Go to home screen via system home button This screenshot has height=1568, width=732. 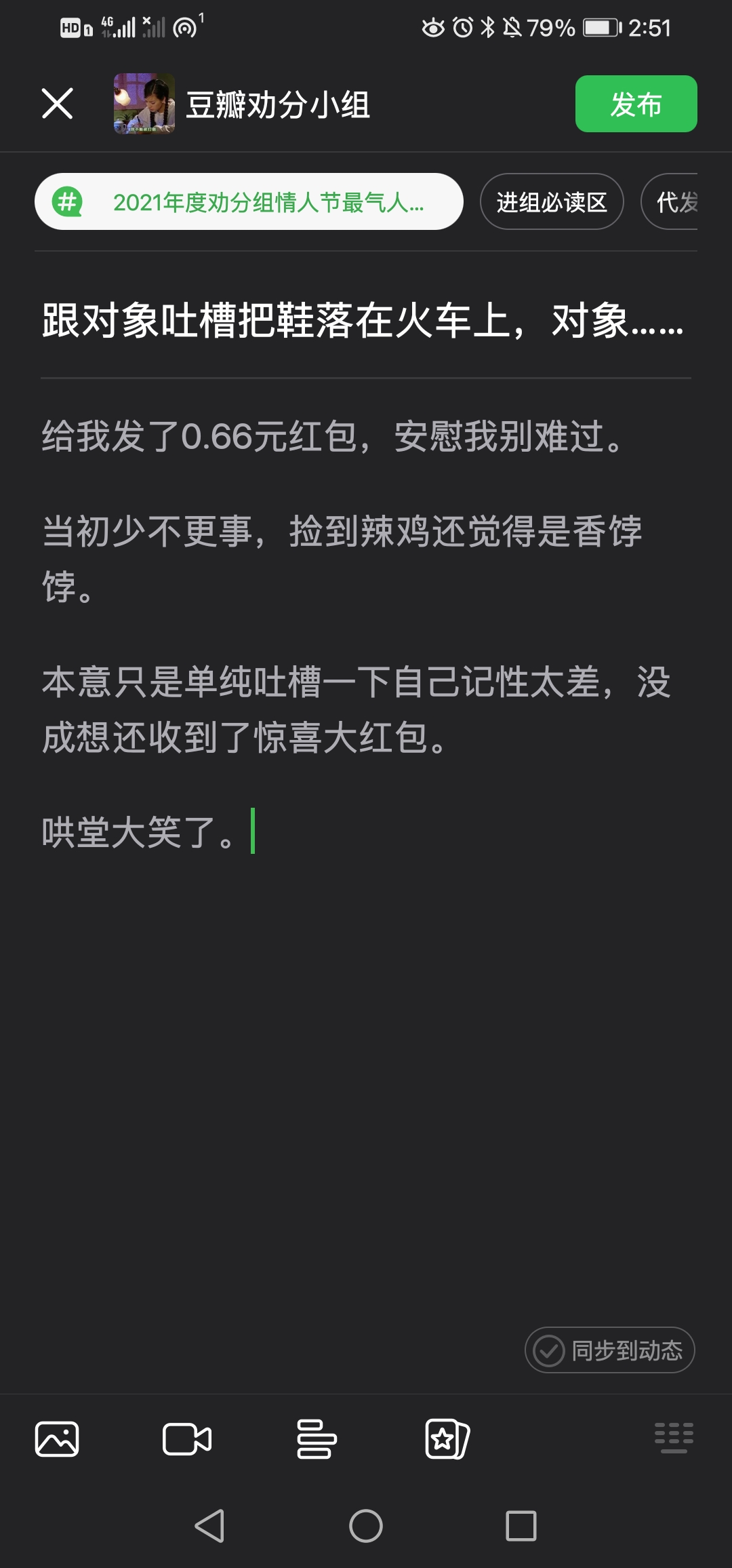coord(366,1527)
